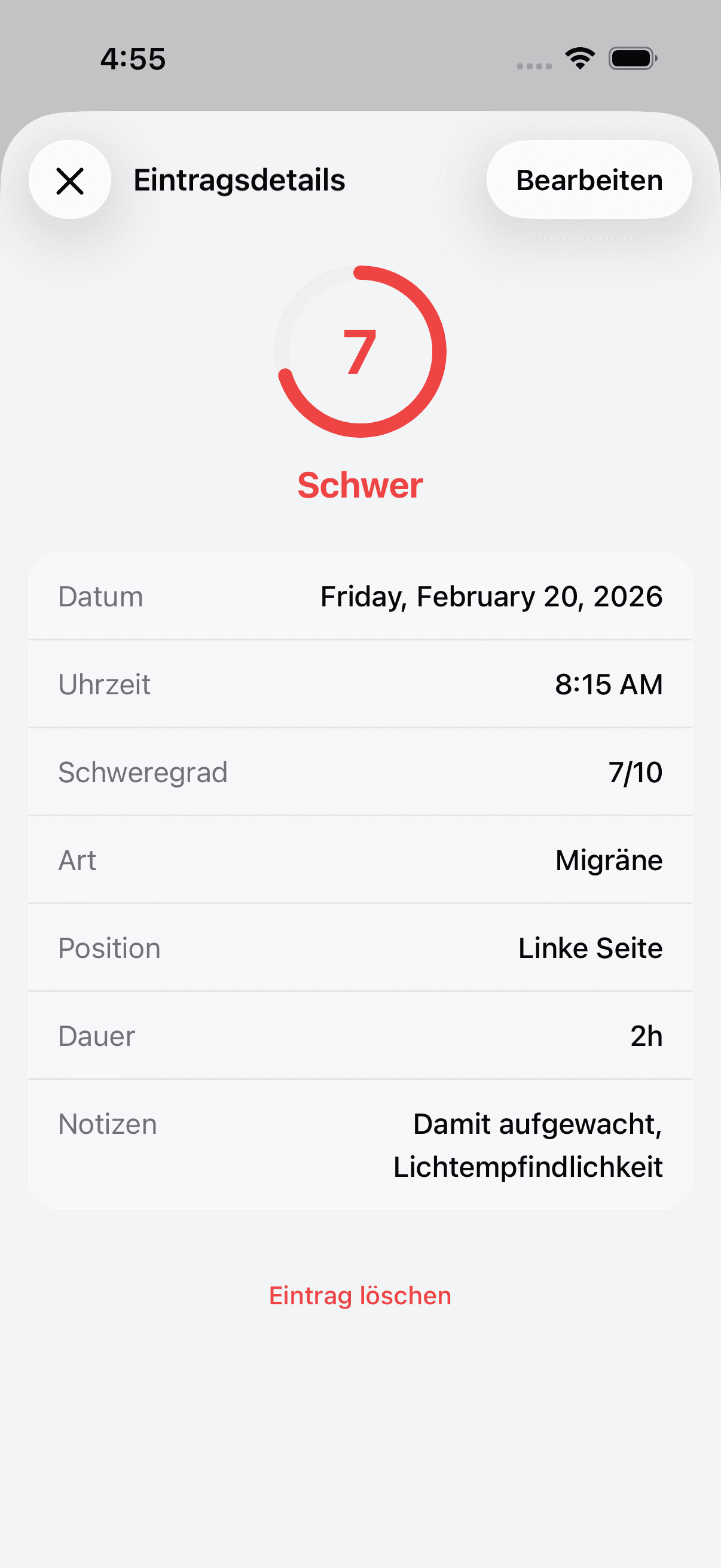Viewport: 721px width, 1568px height.
Task: Tap the red Schwer severity label
Action: [361, 484]
